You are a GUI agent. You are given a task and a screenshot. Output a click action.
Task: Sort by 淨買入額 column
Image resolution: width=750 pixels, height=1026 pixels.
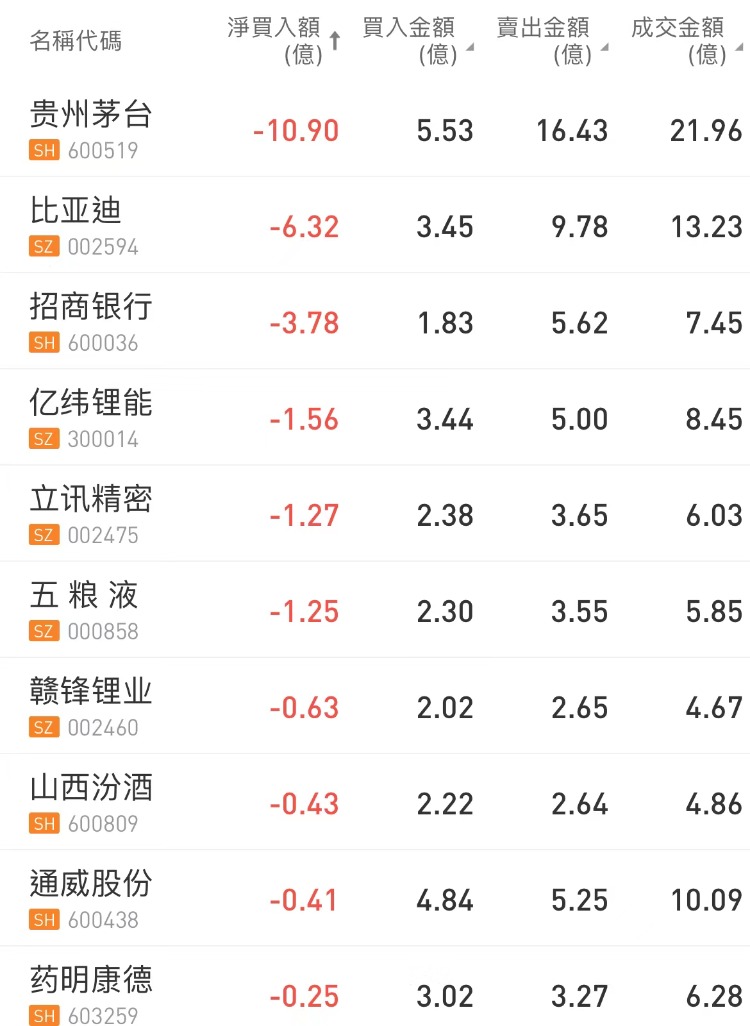point(283,40)
